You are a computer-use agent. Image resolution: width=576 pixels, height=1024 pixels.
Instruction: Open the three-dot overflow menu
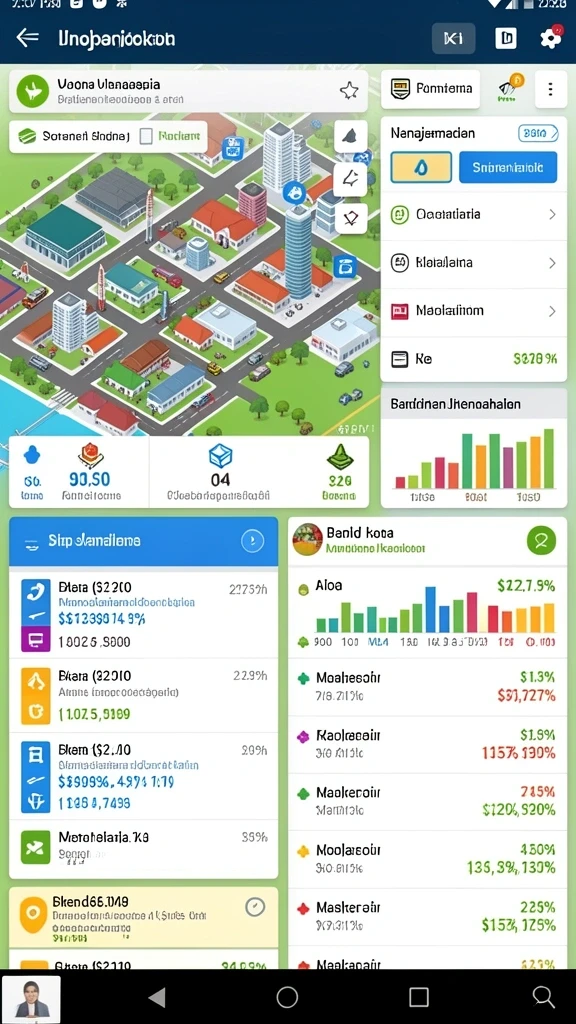pos(551,89)
